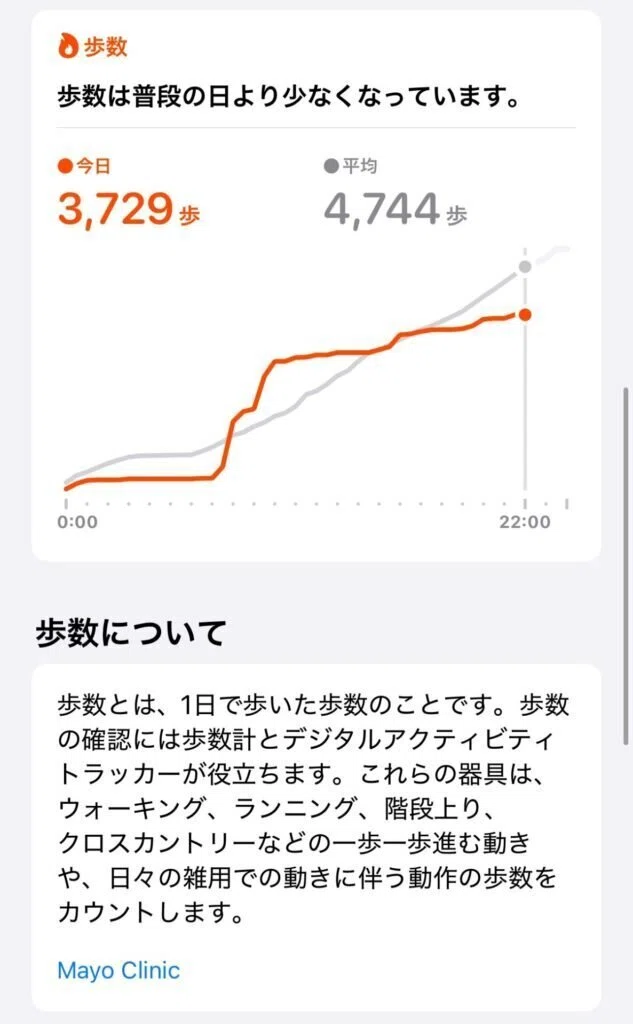Viewport: 633px width, 1024px height.
Task: Open the step count comparison card
Action: click(316, 285)
